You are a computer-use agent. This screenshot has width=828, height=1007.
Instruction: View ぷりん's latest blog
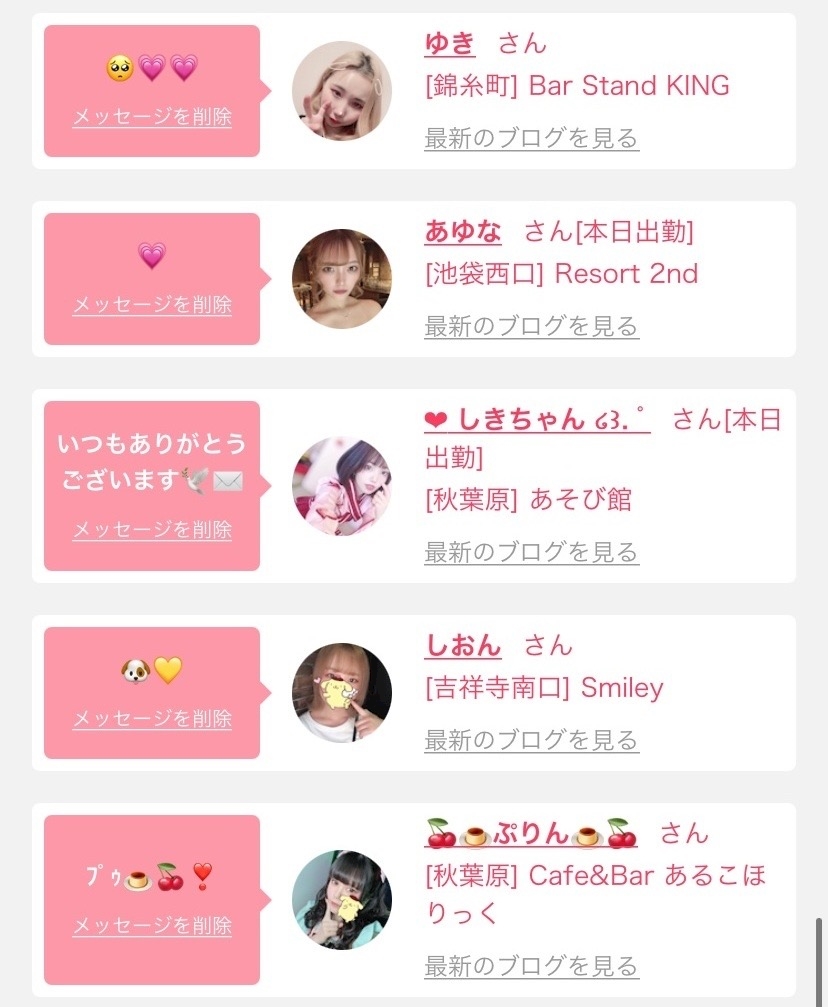531,967
